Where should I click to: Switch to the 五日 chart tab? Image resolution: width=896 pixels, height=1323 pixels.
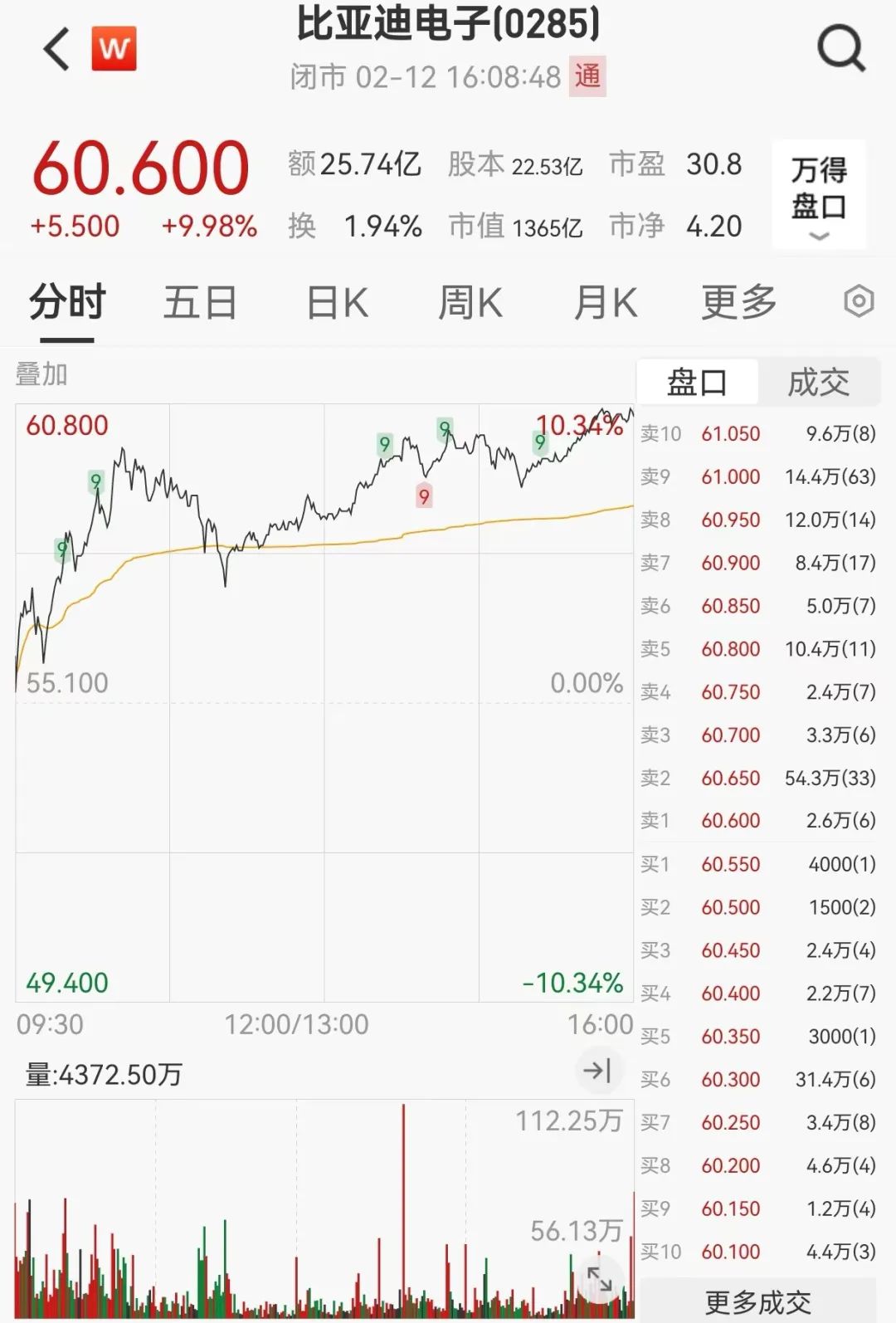click(x=200, y=302)
